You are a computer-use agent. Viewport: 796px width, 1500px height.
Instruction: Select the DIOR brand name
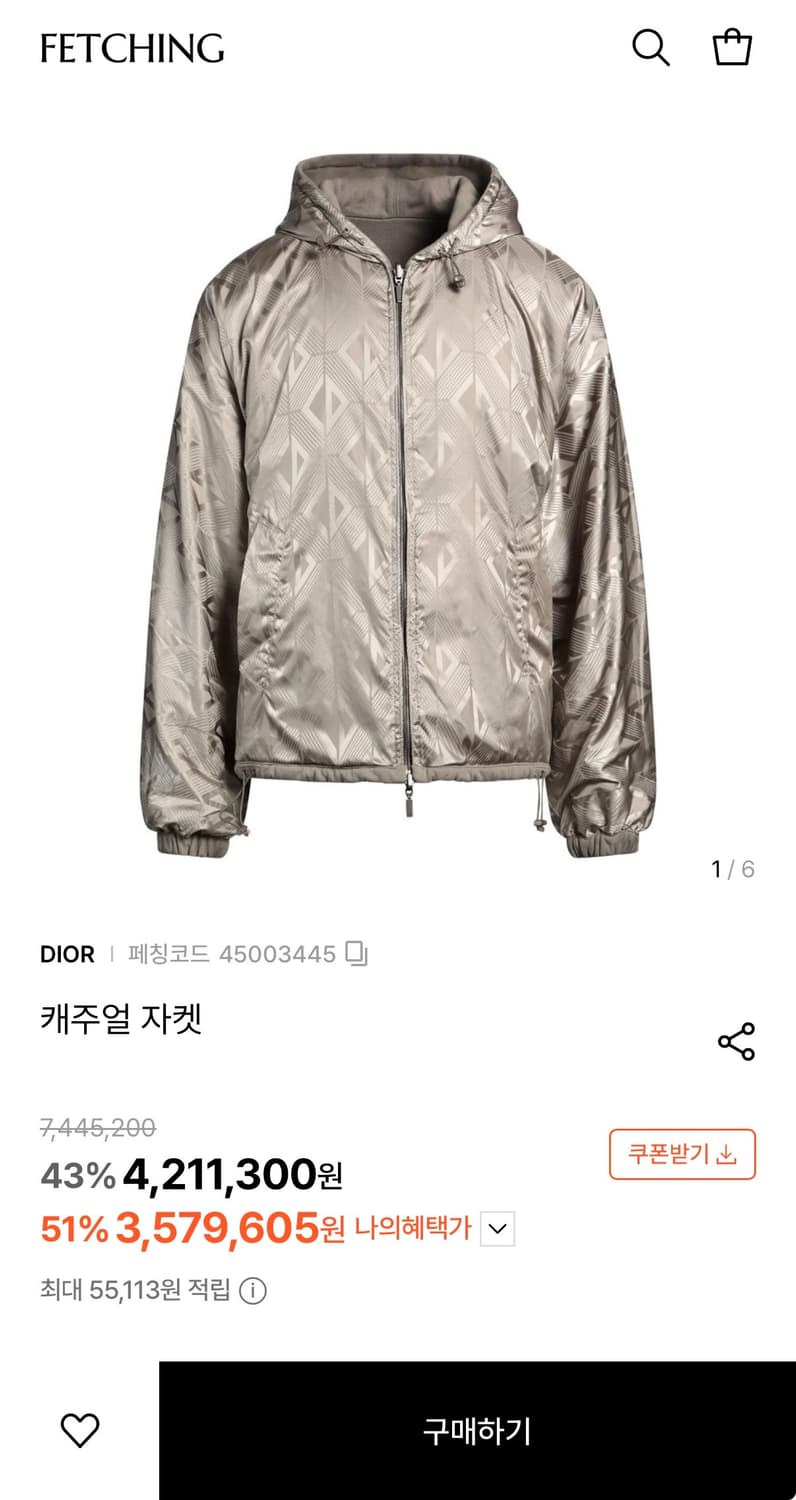(68, 953)
